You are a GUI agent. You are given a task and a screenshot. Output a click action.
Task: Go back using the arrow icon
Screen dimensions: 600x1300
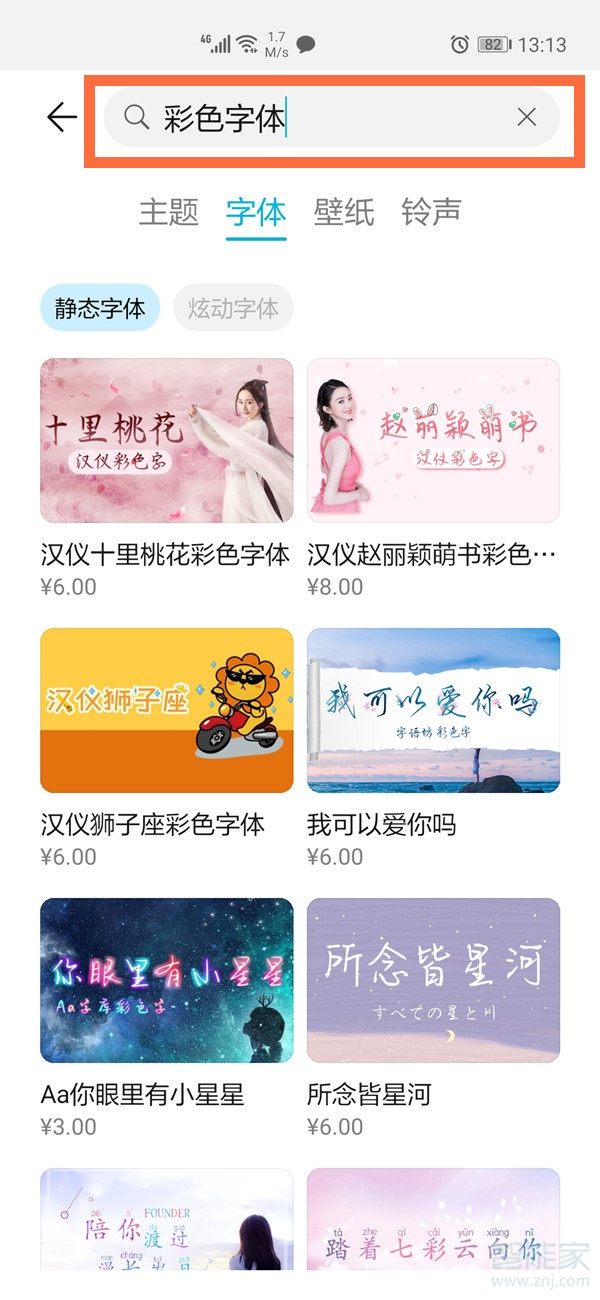[62, 117]
